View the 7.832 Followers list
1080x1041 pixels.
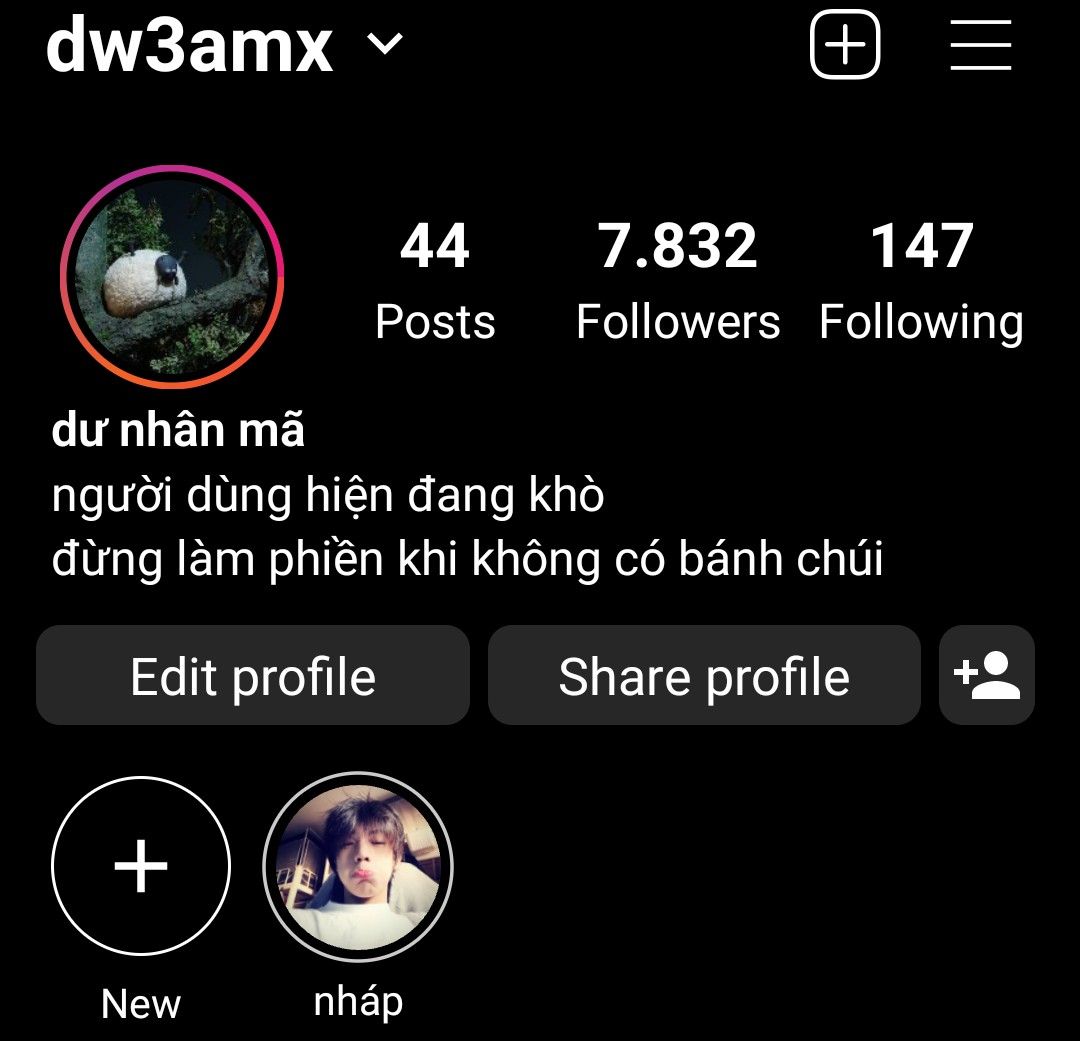pyautogui.click(x=678, y=280)
